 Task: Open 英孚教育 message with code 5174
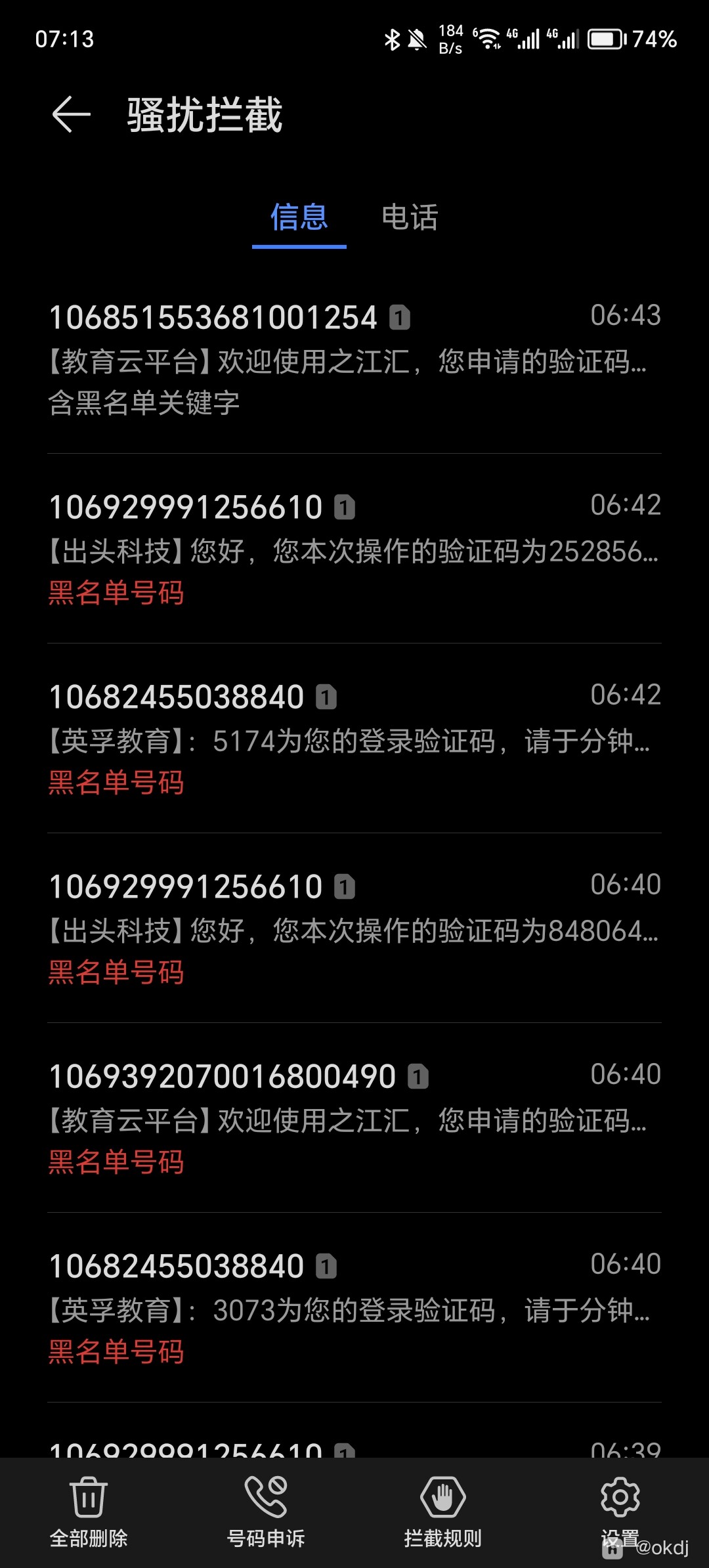tap(354, 738)
